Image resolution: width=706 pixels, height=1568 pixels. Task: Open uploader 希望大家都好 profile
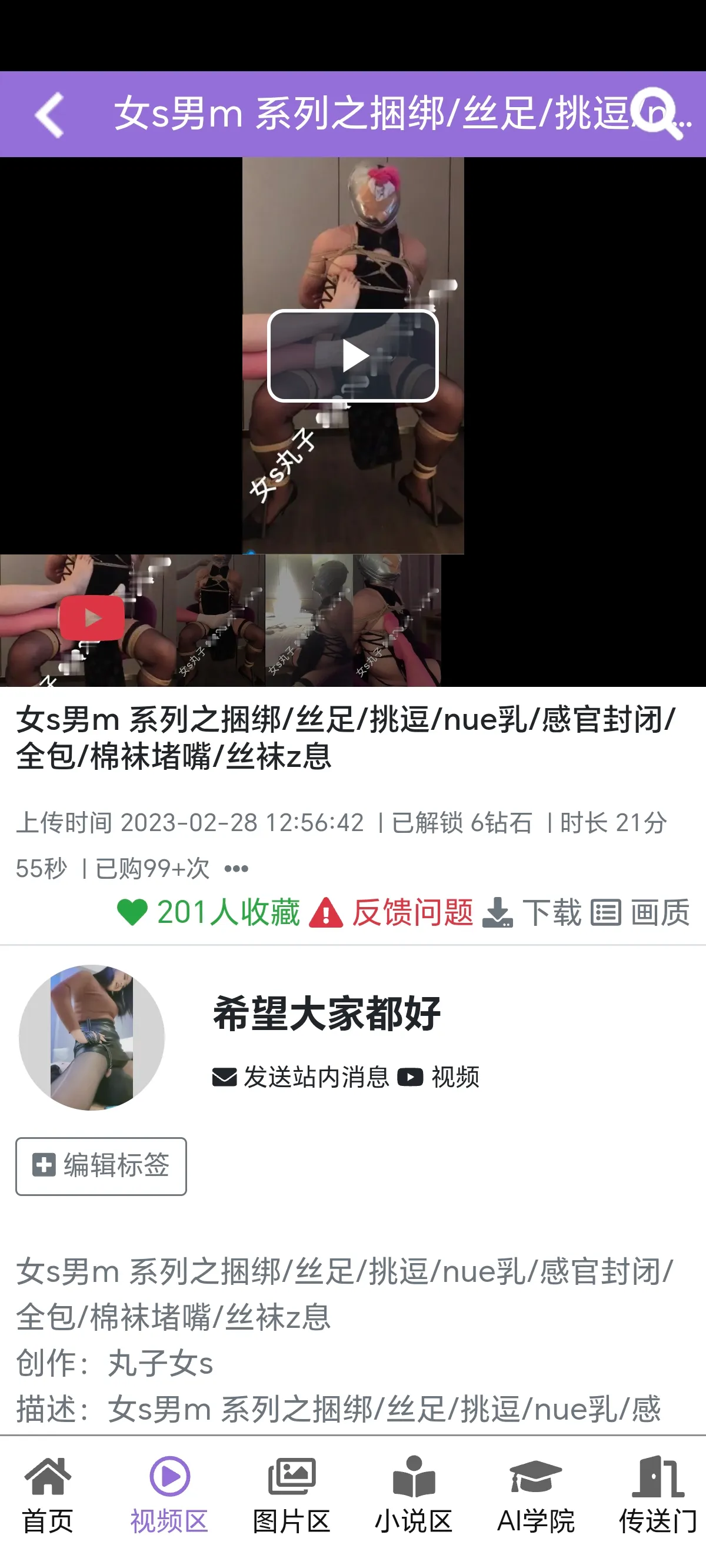(x=326, y=1014)
